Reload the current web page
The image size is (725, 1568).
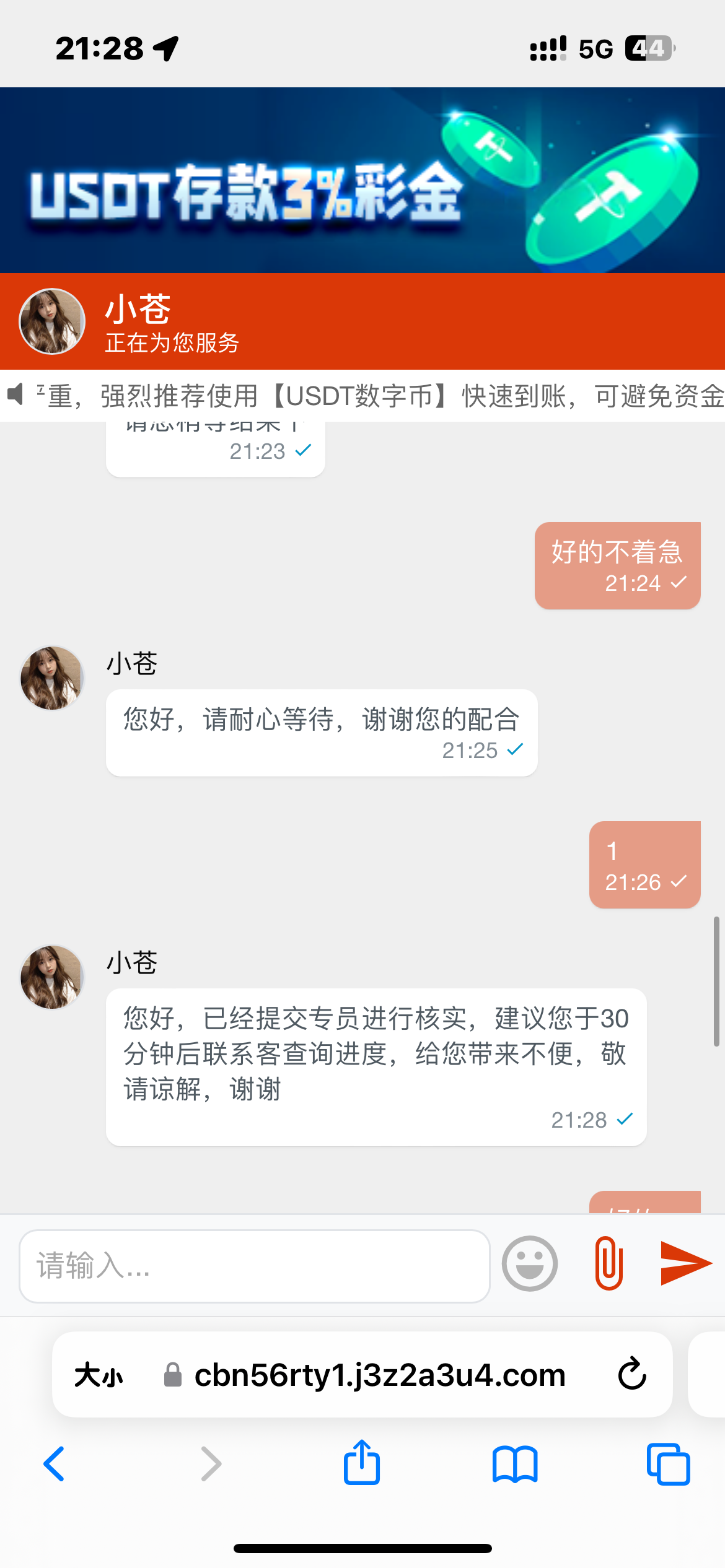(632, 1375)
